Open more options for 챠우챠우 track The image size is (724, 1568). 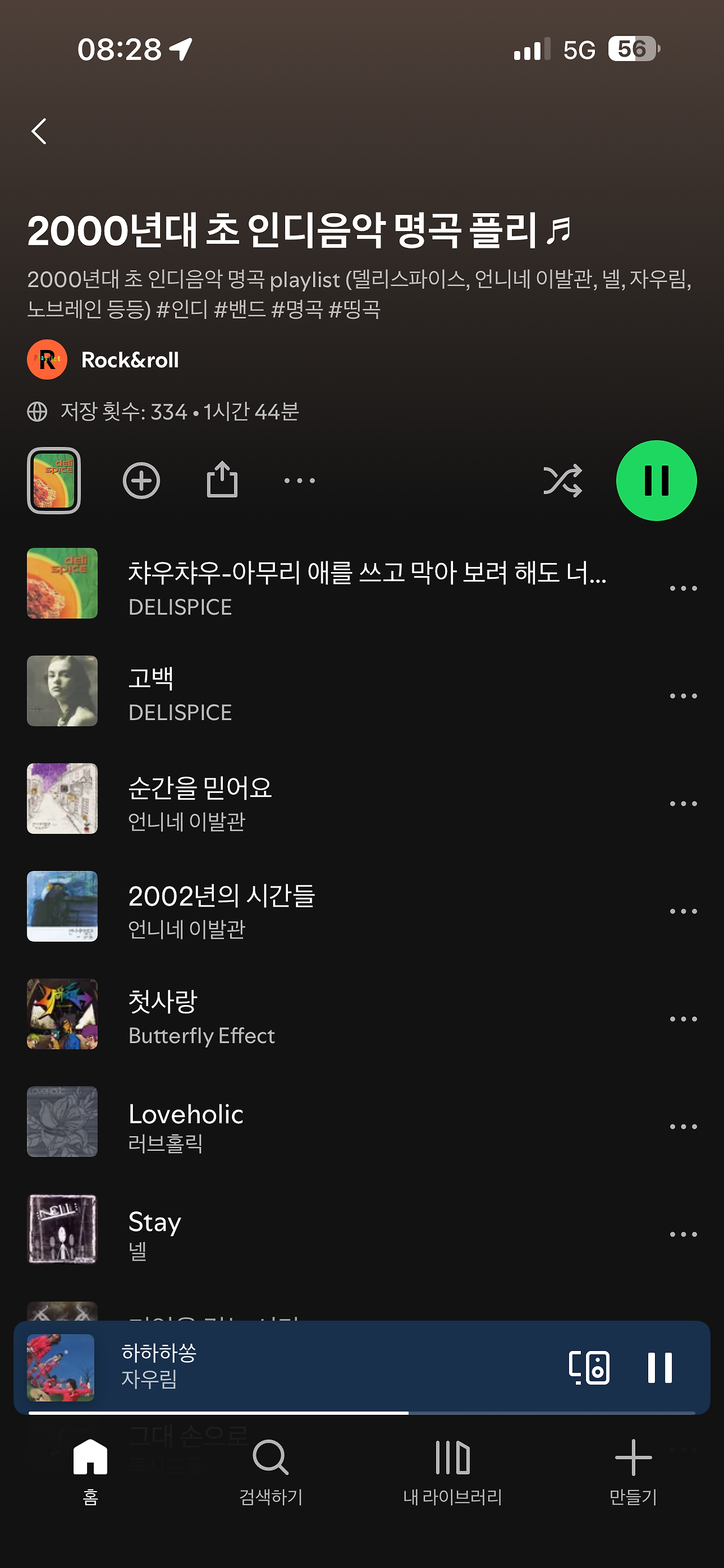coord(683,588)
